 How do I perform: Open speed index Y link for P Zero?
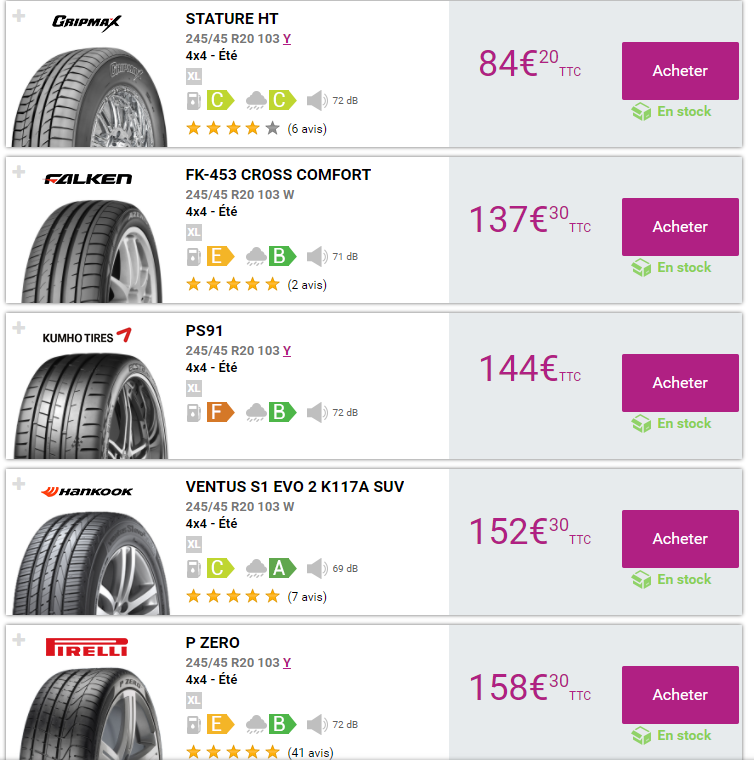[287, 663]
